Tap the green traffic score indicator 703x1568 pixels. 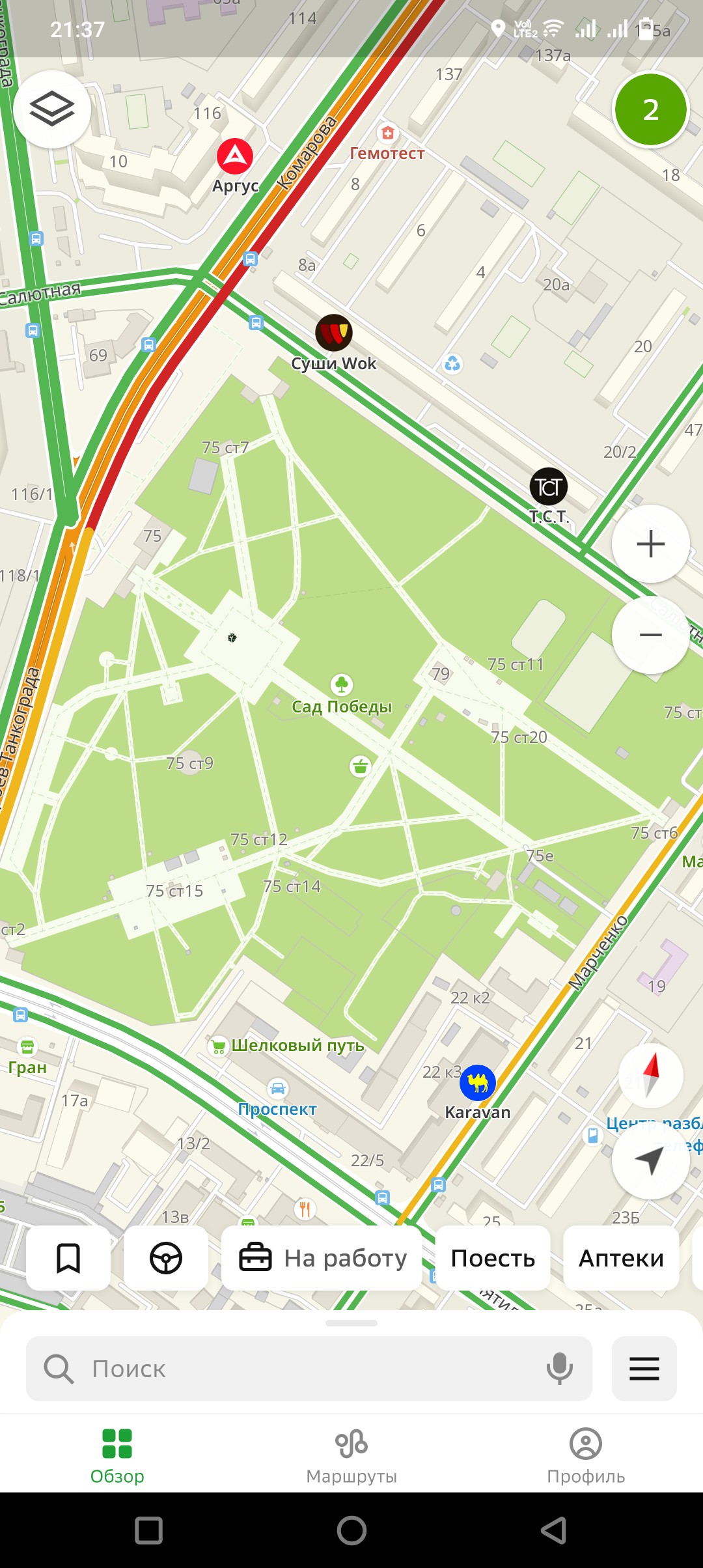[651, 109]
